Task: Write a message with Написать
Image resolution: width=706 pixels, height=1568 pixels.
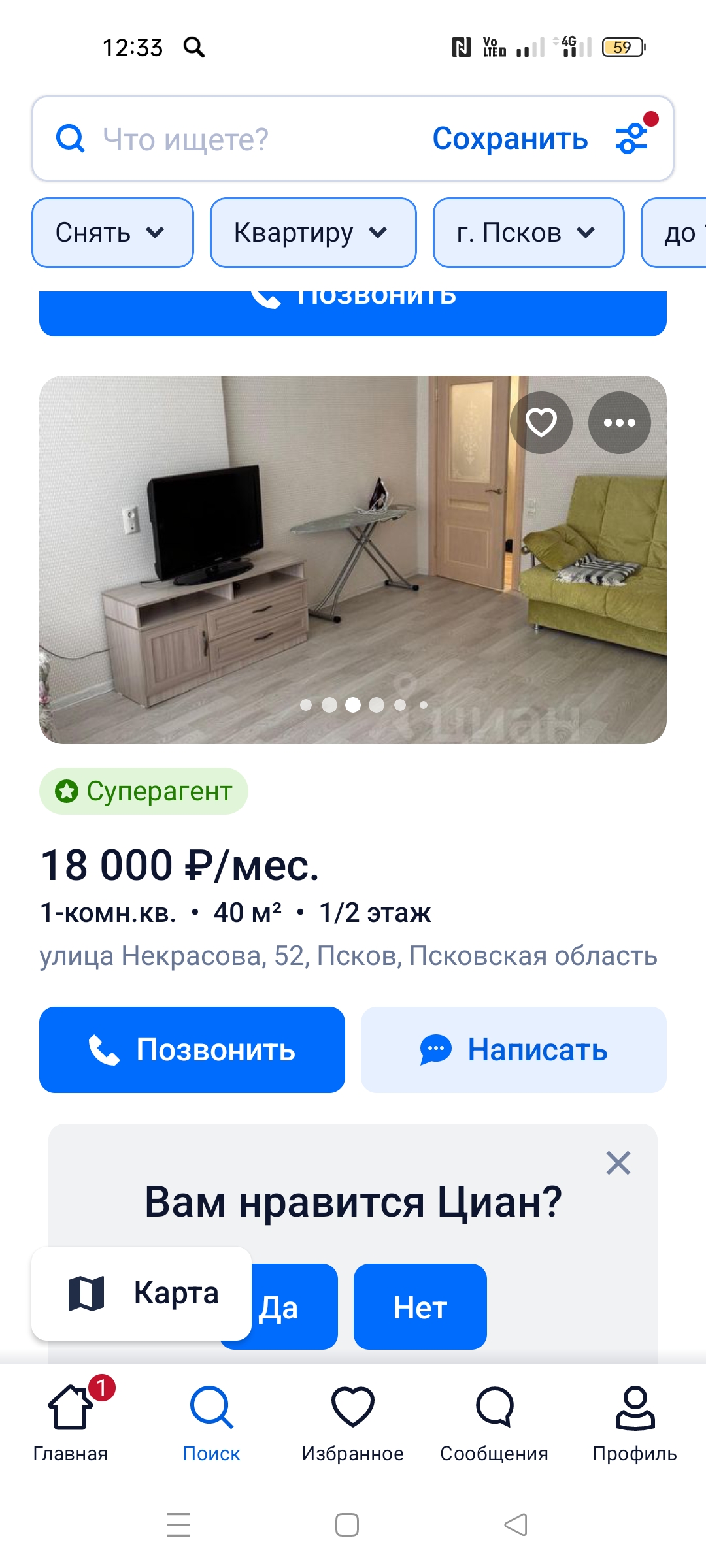Action: coord(514,1050)
